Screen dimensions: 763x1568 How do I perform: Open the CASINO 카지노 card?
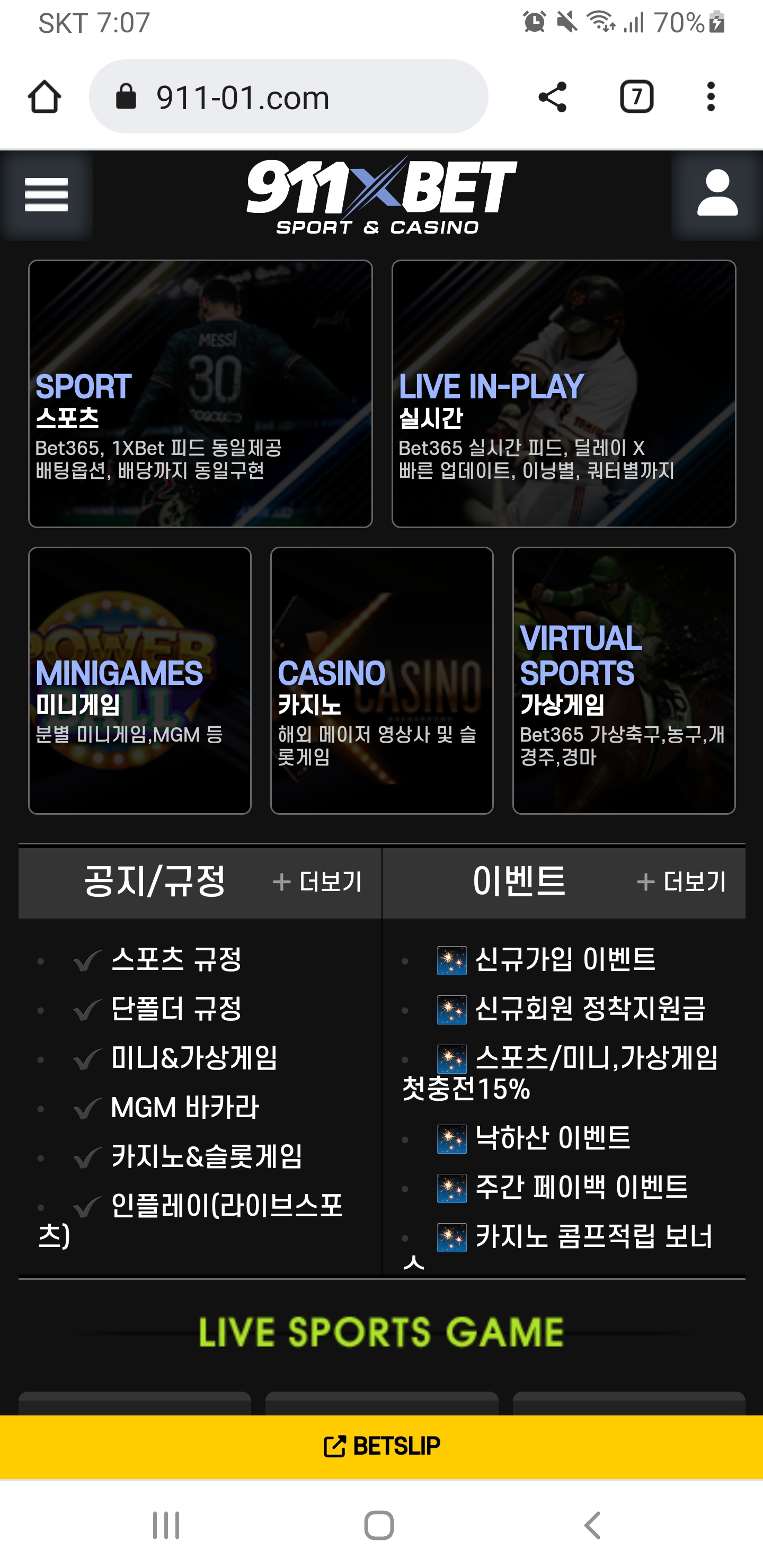(382, 680)
